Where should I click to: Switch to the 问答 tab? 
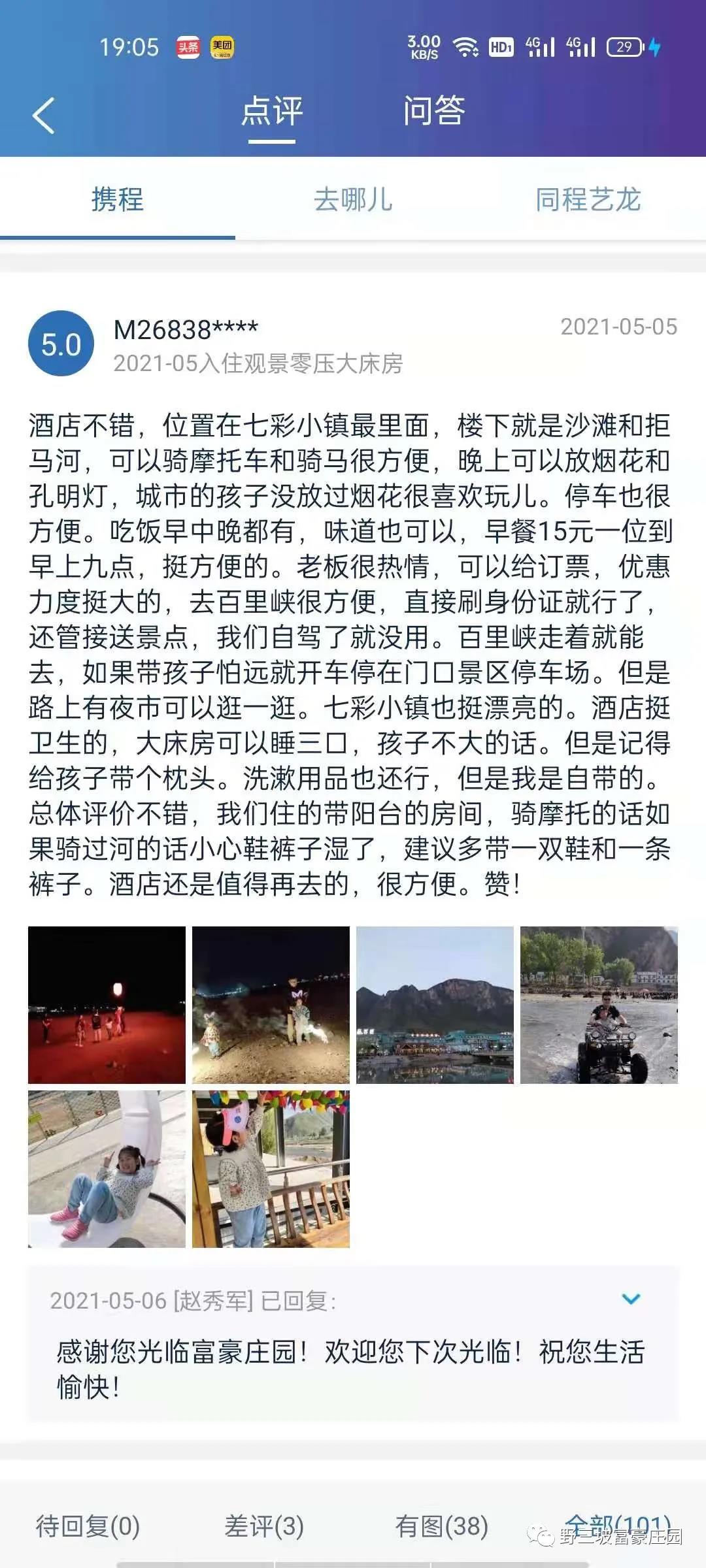tap(433, 111)
